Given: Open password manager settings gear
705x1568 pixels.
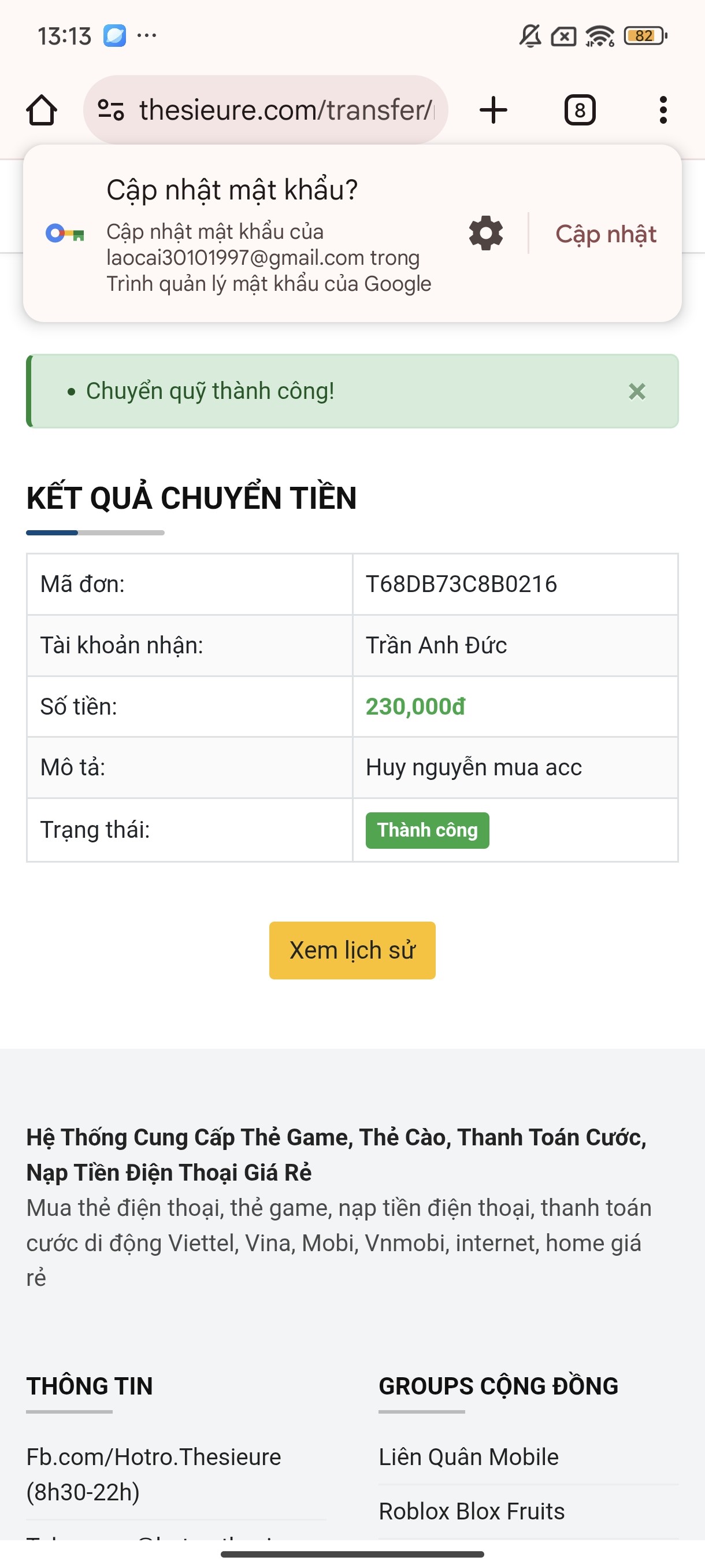Looking at the screenshot, I should tap(485, 233).
